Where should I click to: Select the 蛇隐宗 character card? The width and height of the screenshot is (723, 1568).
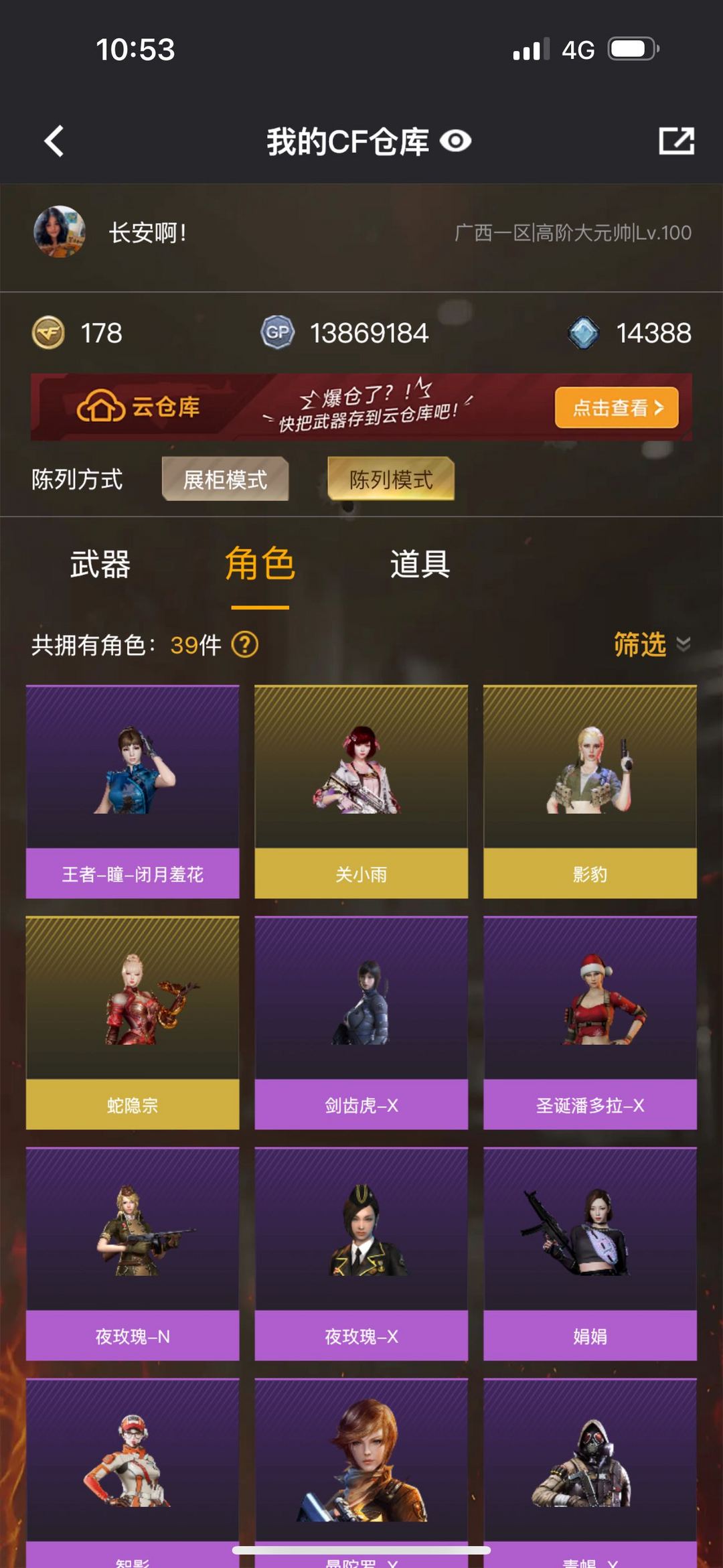[x=133, y=1022]
